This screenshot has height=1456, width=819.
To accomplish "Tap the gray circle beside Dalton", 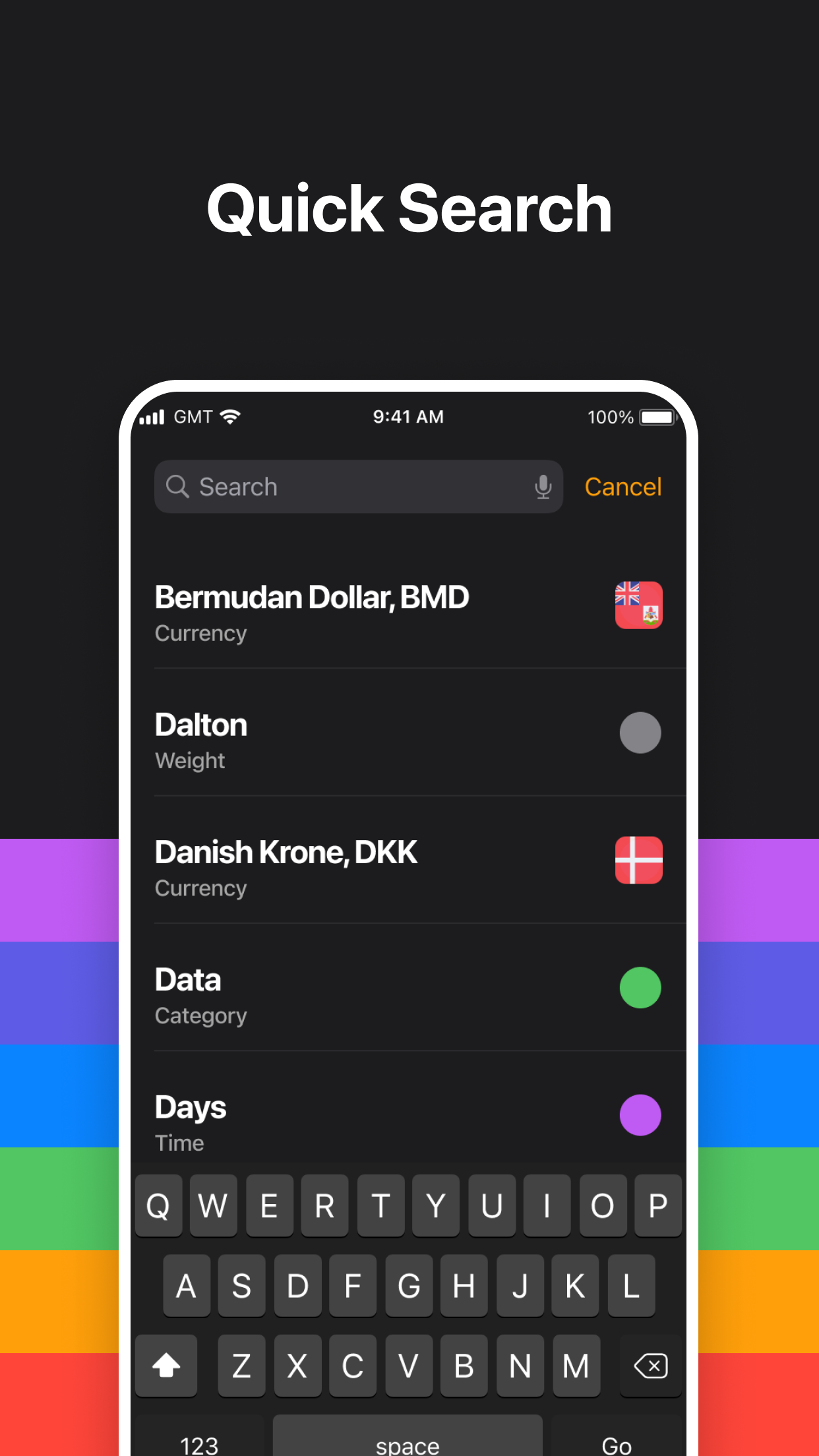I will point(640,733).
